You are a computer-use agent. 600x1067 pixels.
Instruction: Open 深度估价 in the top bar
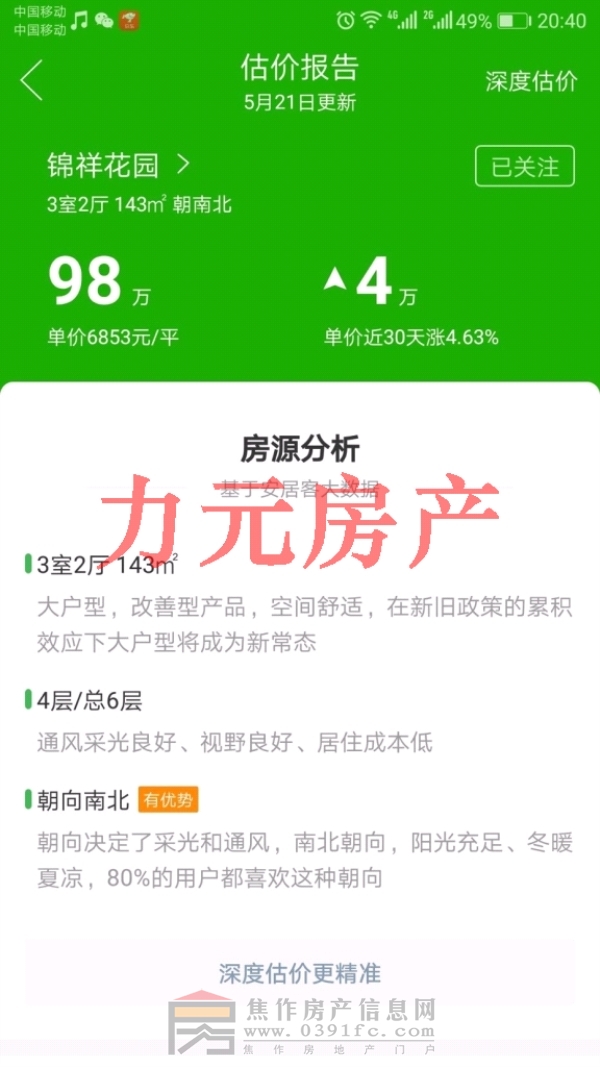pos(531,82)
